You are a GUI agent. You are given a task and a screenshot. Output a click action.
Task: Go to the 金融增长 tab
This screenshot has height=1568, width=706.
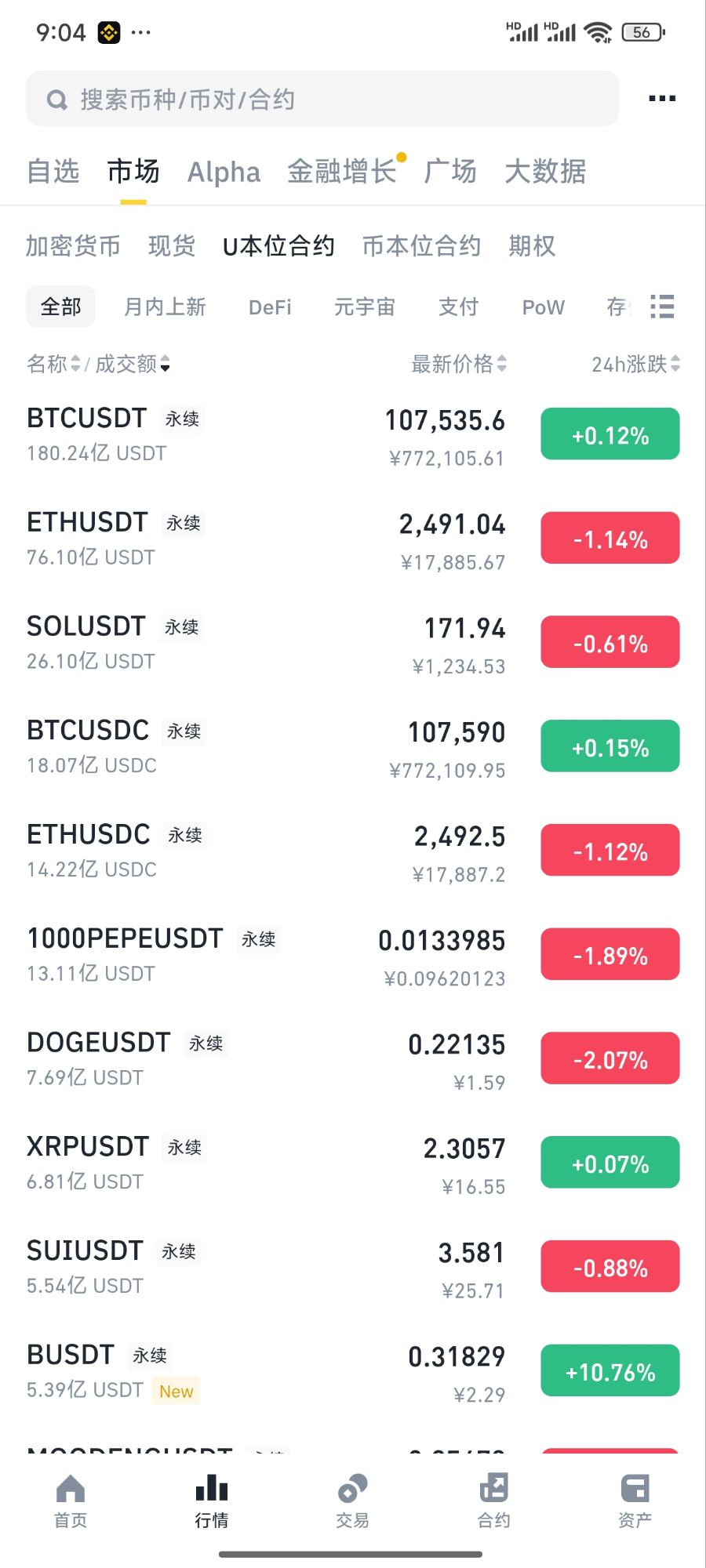pyautogui.click(x=342, y=171)
